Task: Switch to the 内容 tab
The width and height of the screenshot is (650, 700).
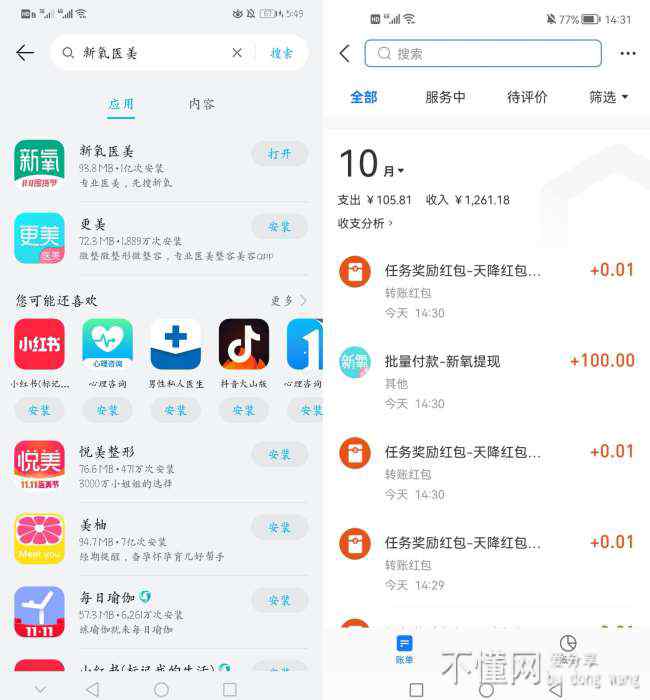Action: pos(201,104)
